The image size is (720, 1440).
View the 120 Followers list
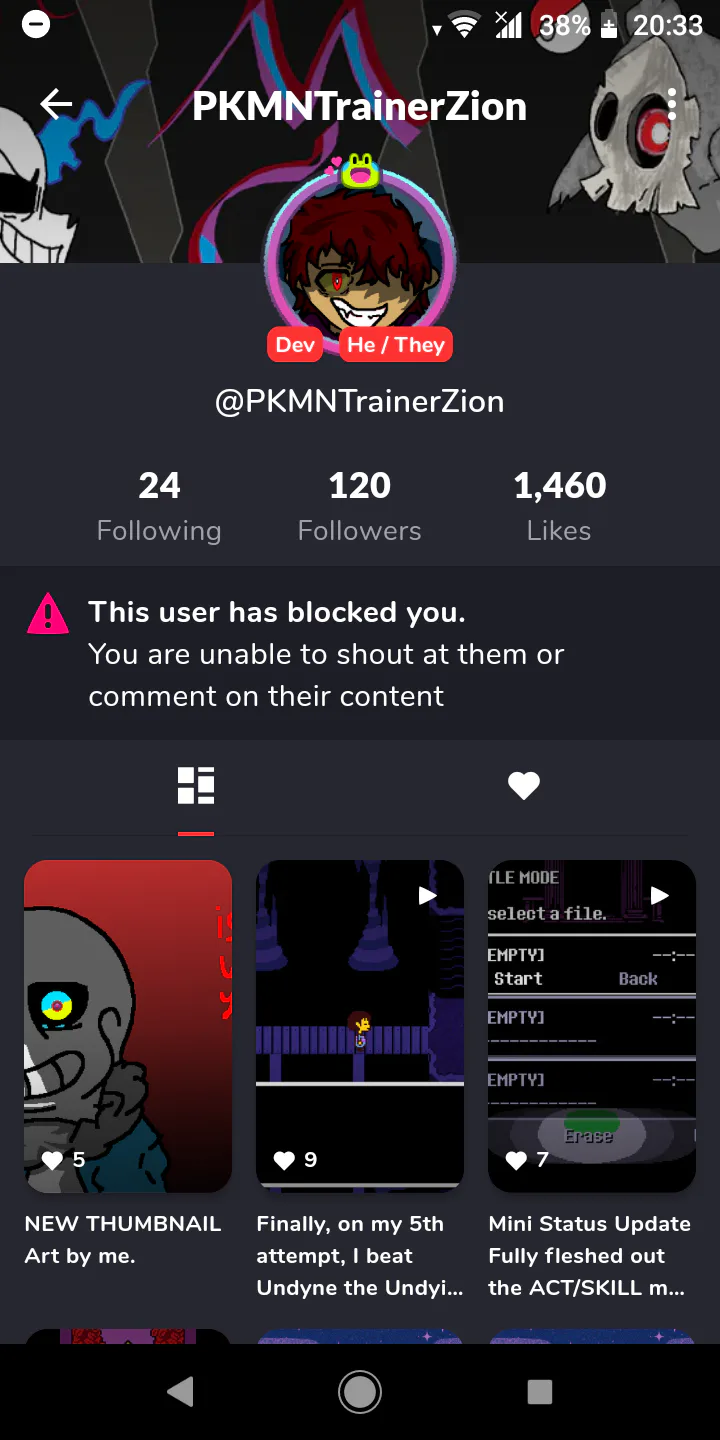[x=360, y=507]
